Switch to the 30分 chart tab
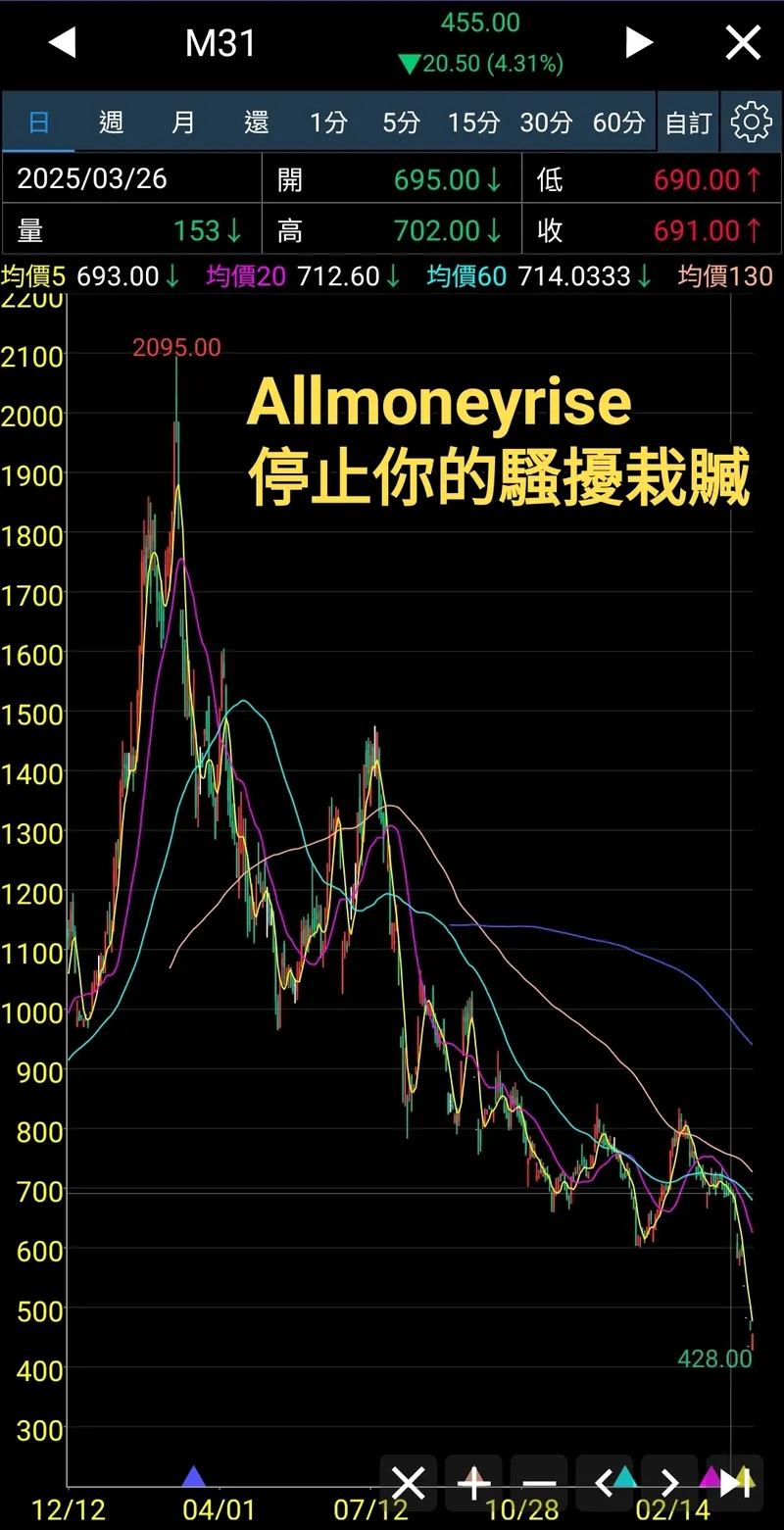The height and width of the screenshot is (1530, 784). [x=546, y=123]
